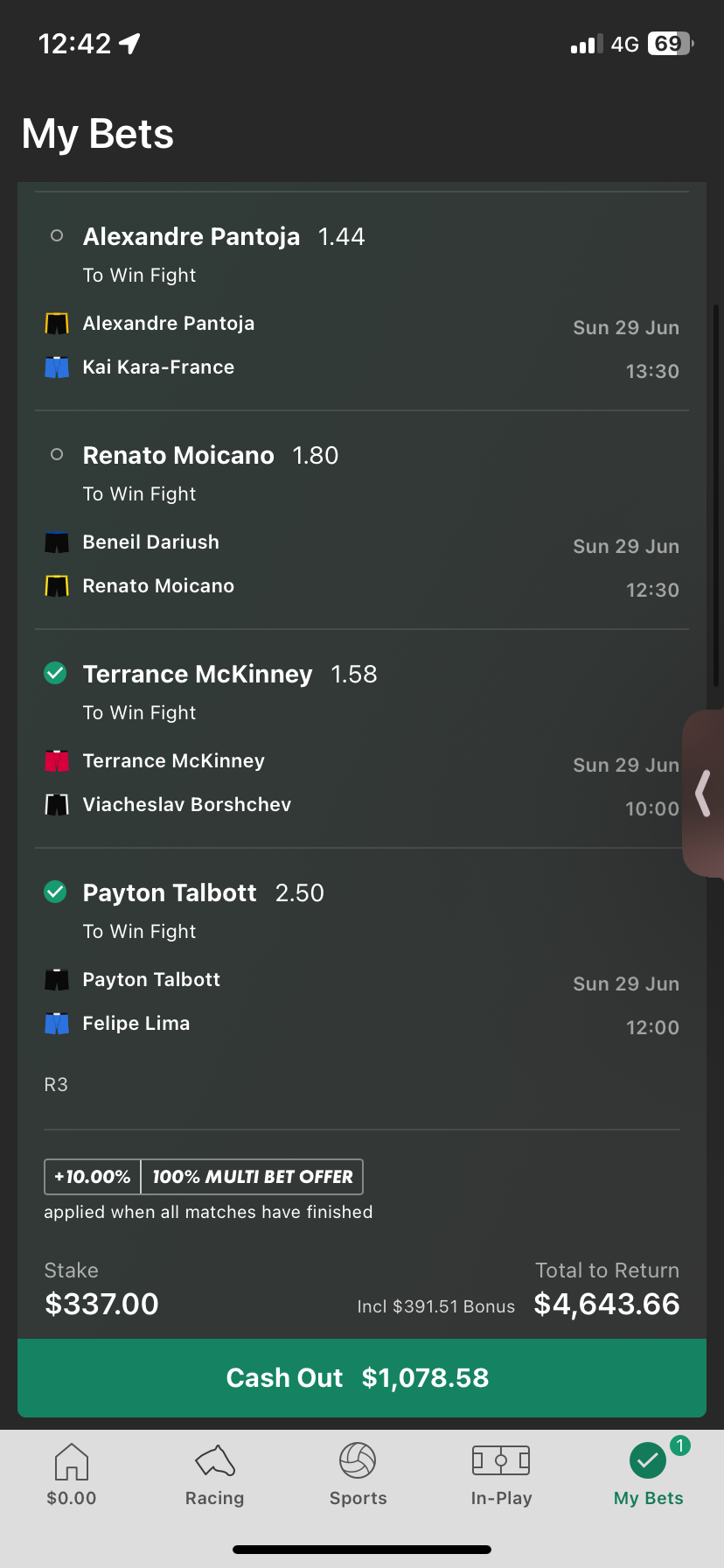Open the home tab showing $0.00

pyautogui.click(x=72, y=1475)
